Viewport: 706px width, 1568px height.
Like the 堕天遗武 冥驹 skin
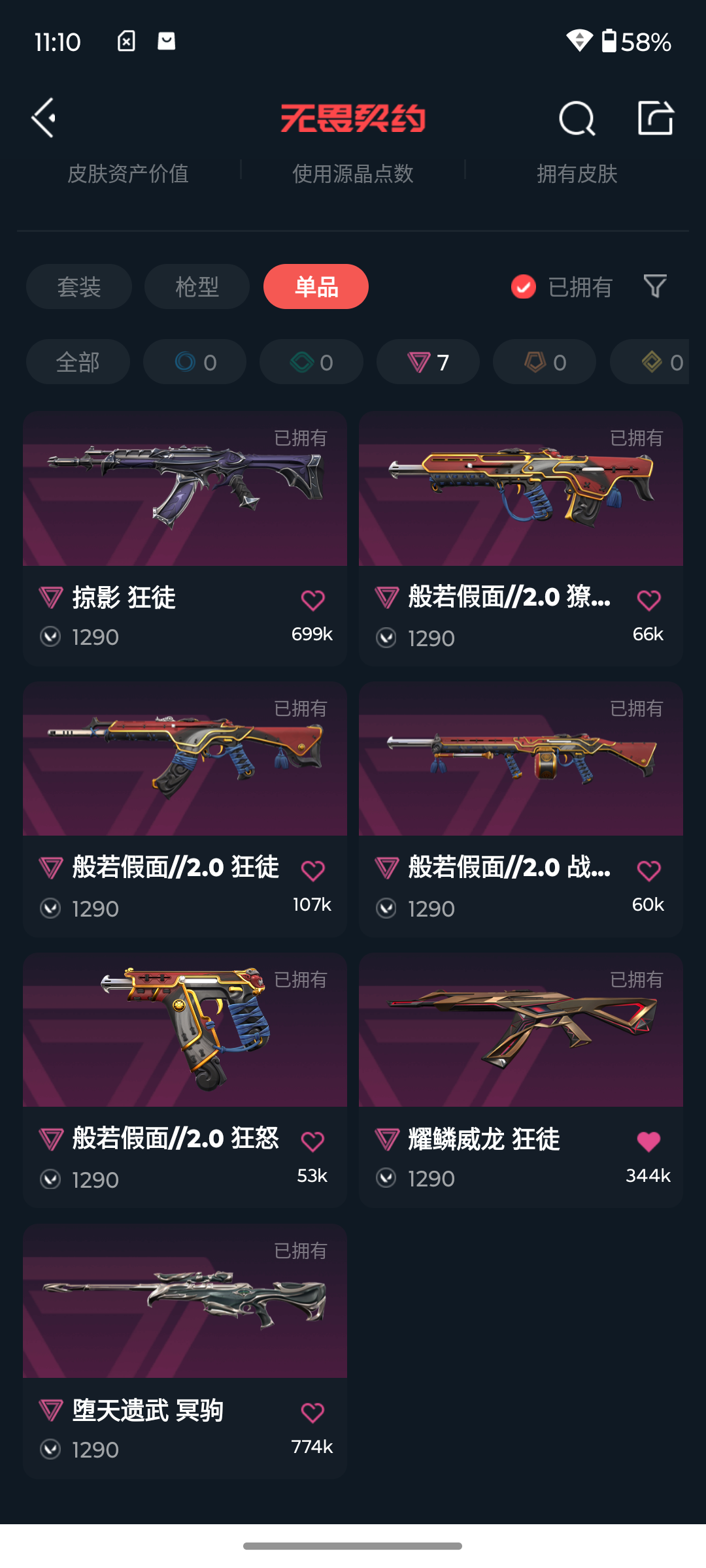click(x=312, y=1413)
